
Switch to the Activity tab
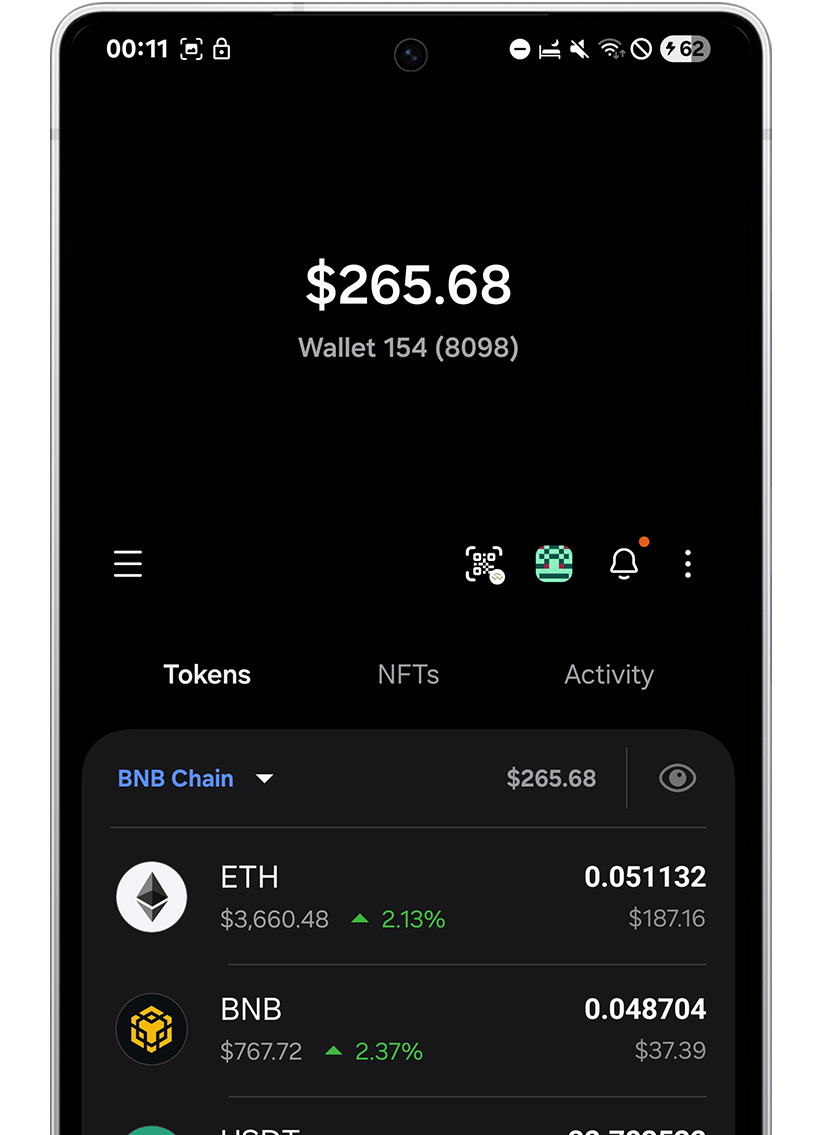click(608, 675)
